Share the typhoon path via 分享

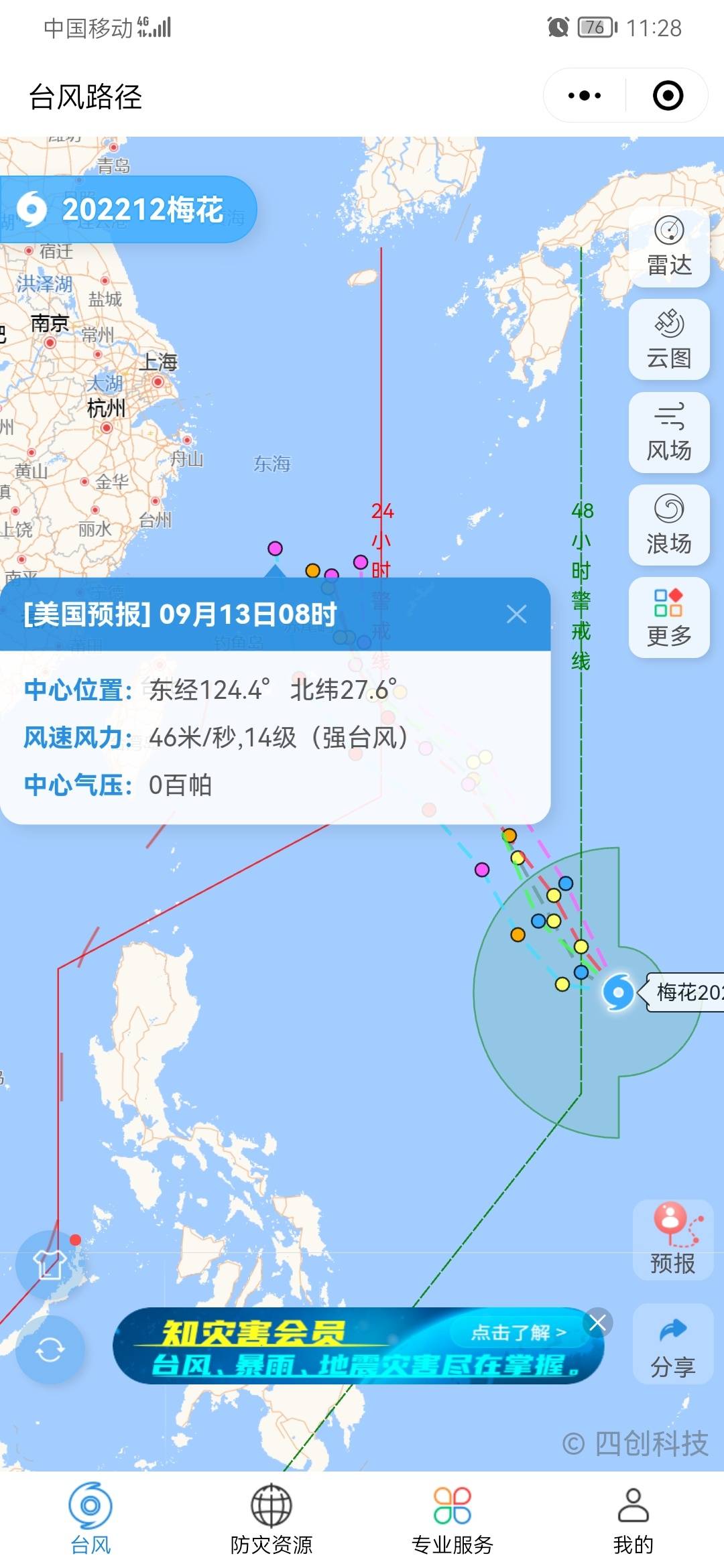(x=672, y=1344)
